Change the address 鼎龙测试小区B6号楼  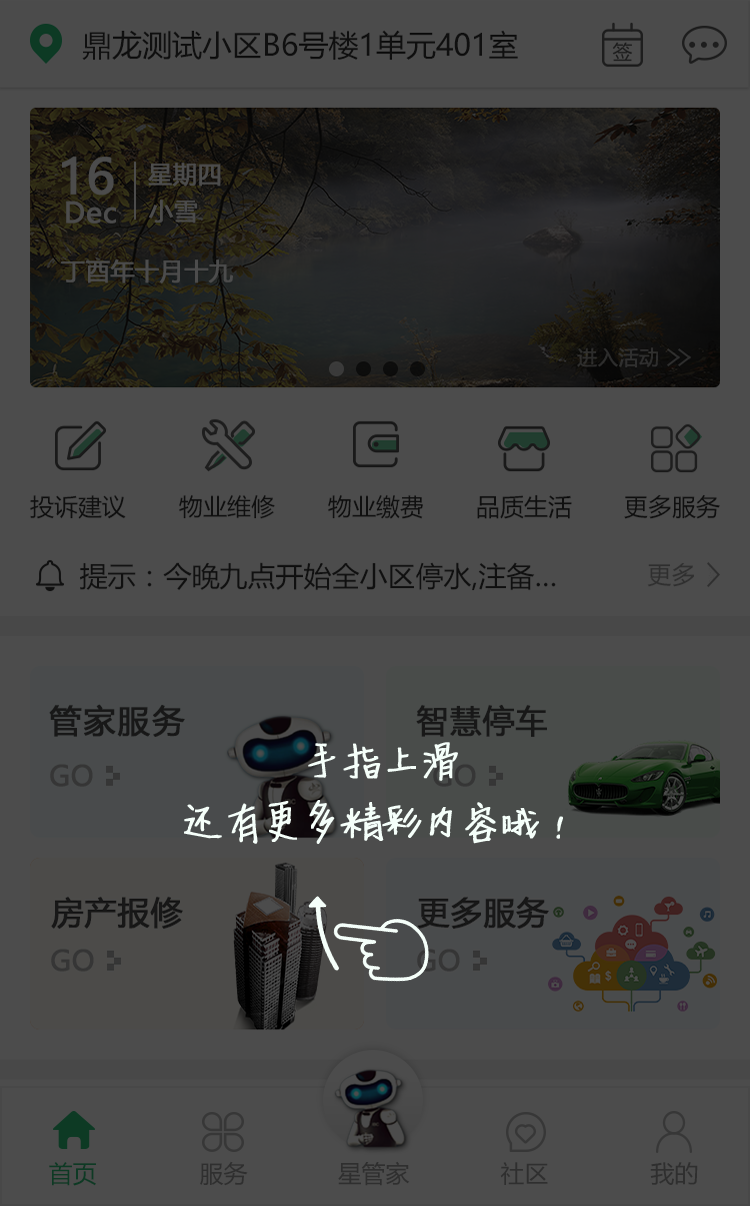[x=300, y=46]
